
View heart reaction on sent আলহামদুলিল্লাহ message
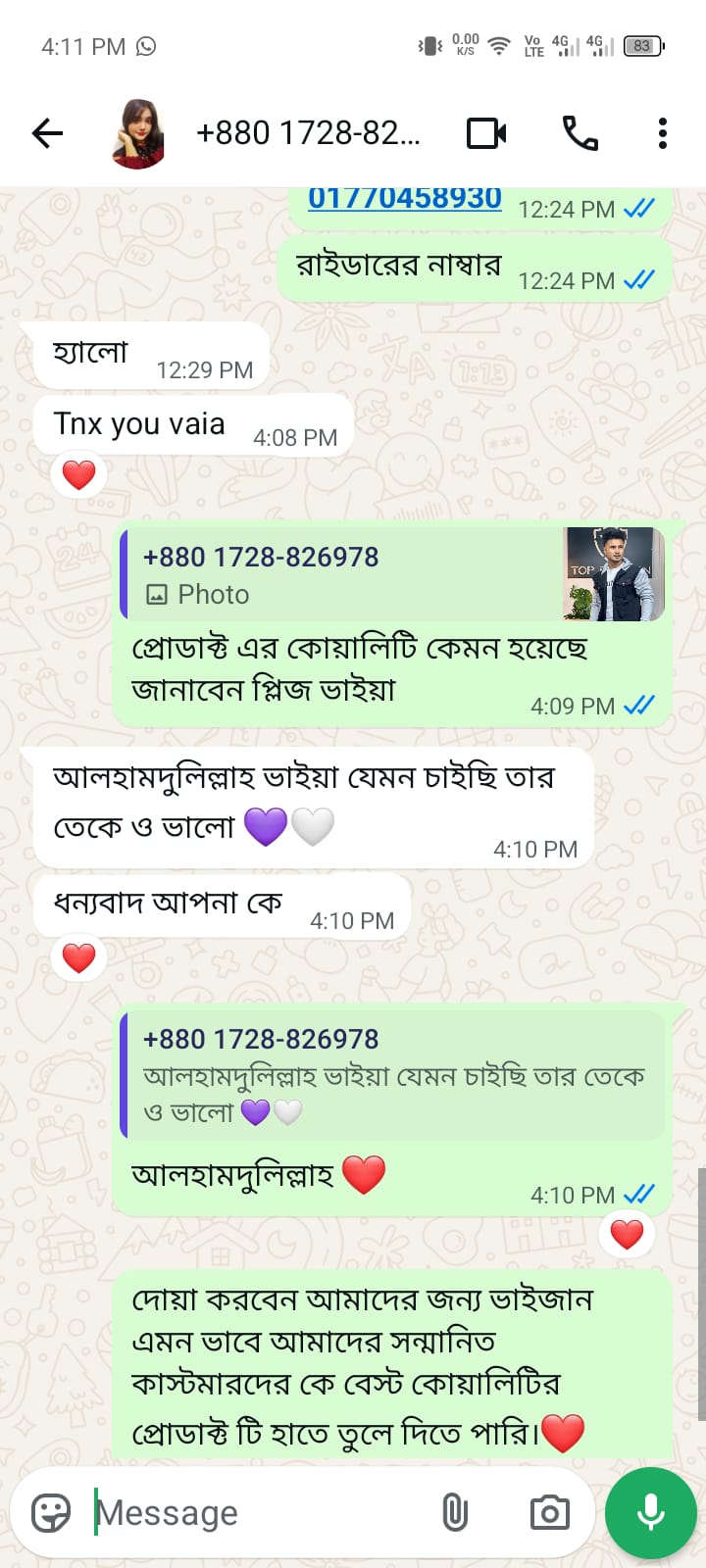(627, 1235)
